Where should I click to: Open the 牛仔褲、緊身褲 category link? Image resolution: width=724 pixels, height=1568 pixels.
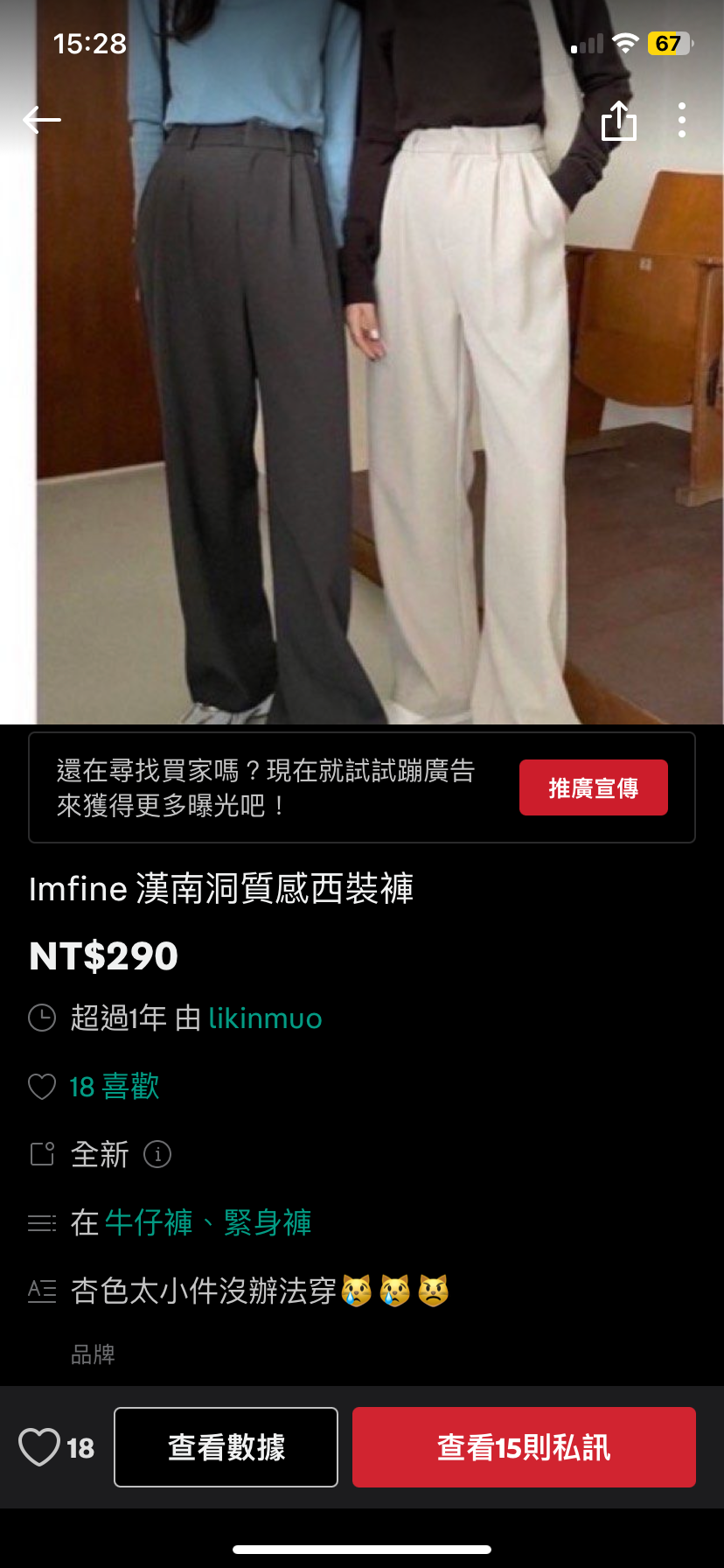(208, 1222)
